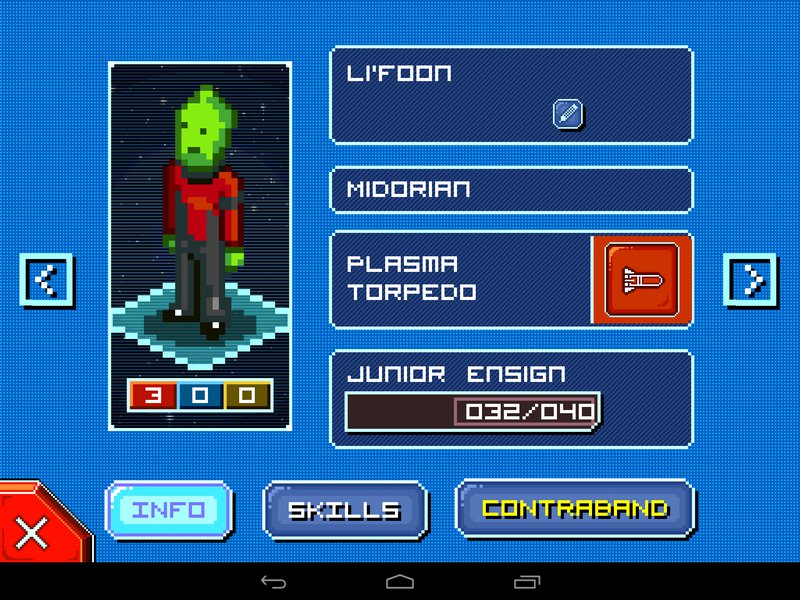Screen dimensions: 800x600
Task: Open the Skills tab
Action: (345, 510)
